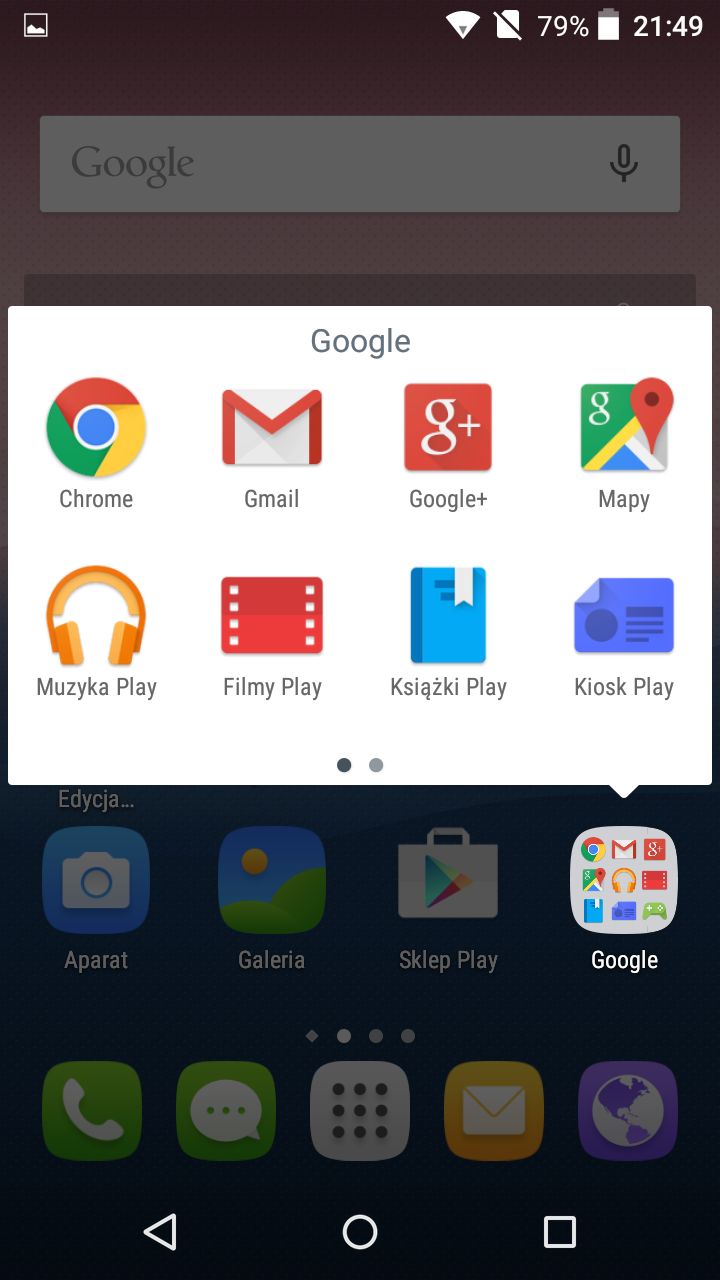Open the app drawer
Image resolution: width=720 pixels, height=1280 pixels.
tap(360, 1110)
